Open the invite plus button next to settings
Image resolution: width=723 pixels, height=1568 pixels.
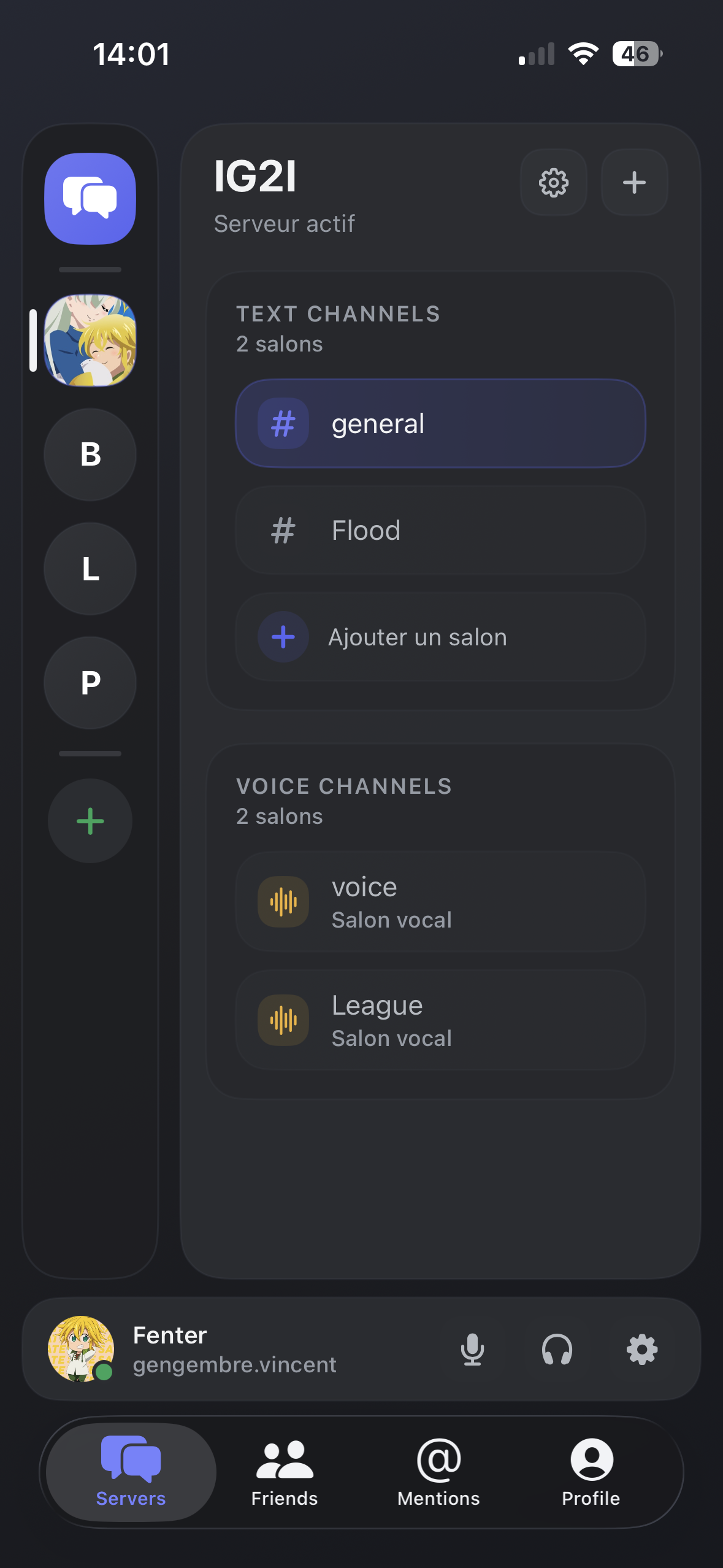point(634,182)
